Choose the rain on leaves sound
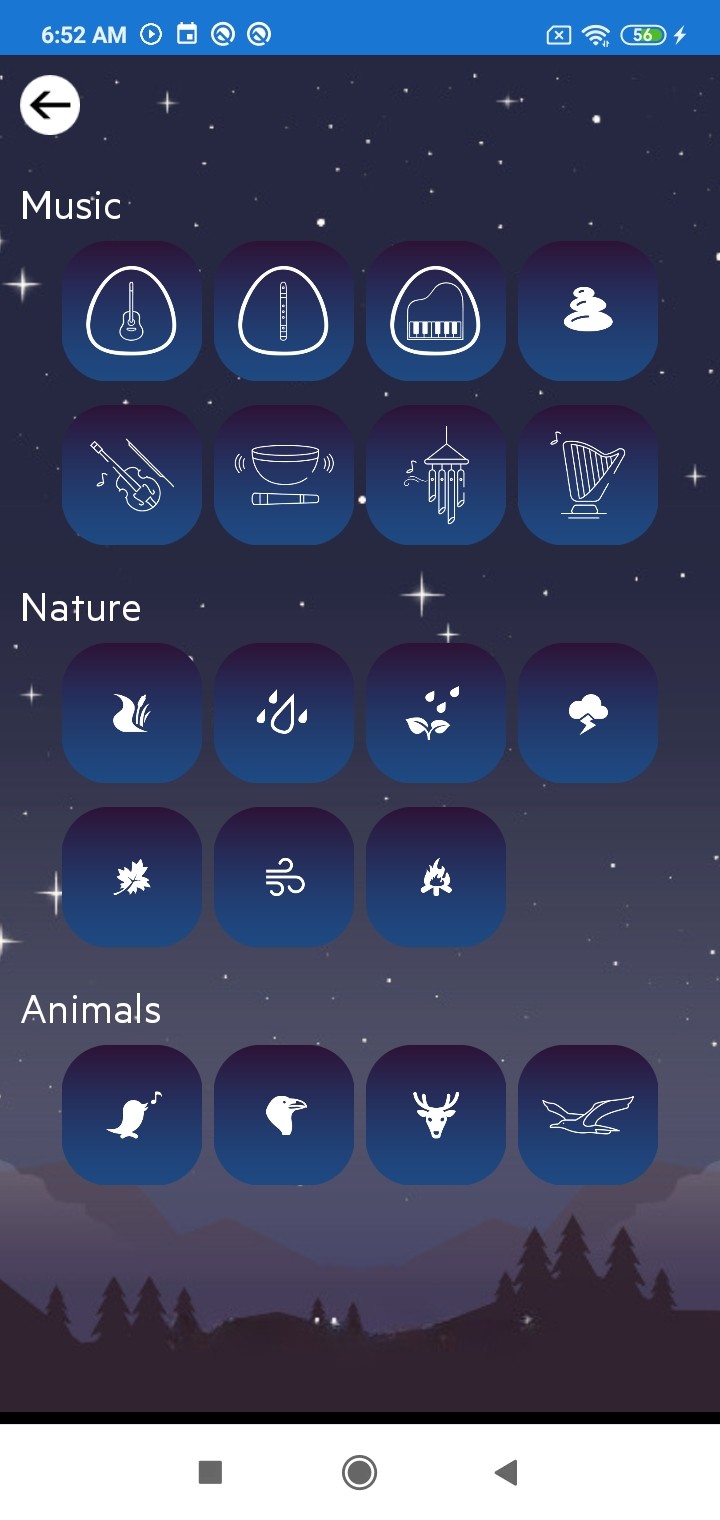 pyautogui.click(x=436, y=713)
